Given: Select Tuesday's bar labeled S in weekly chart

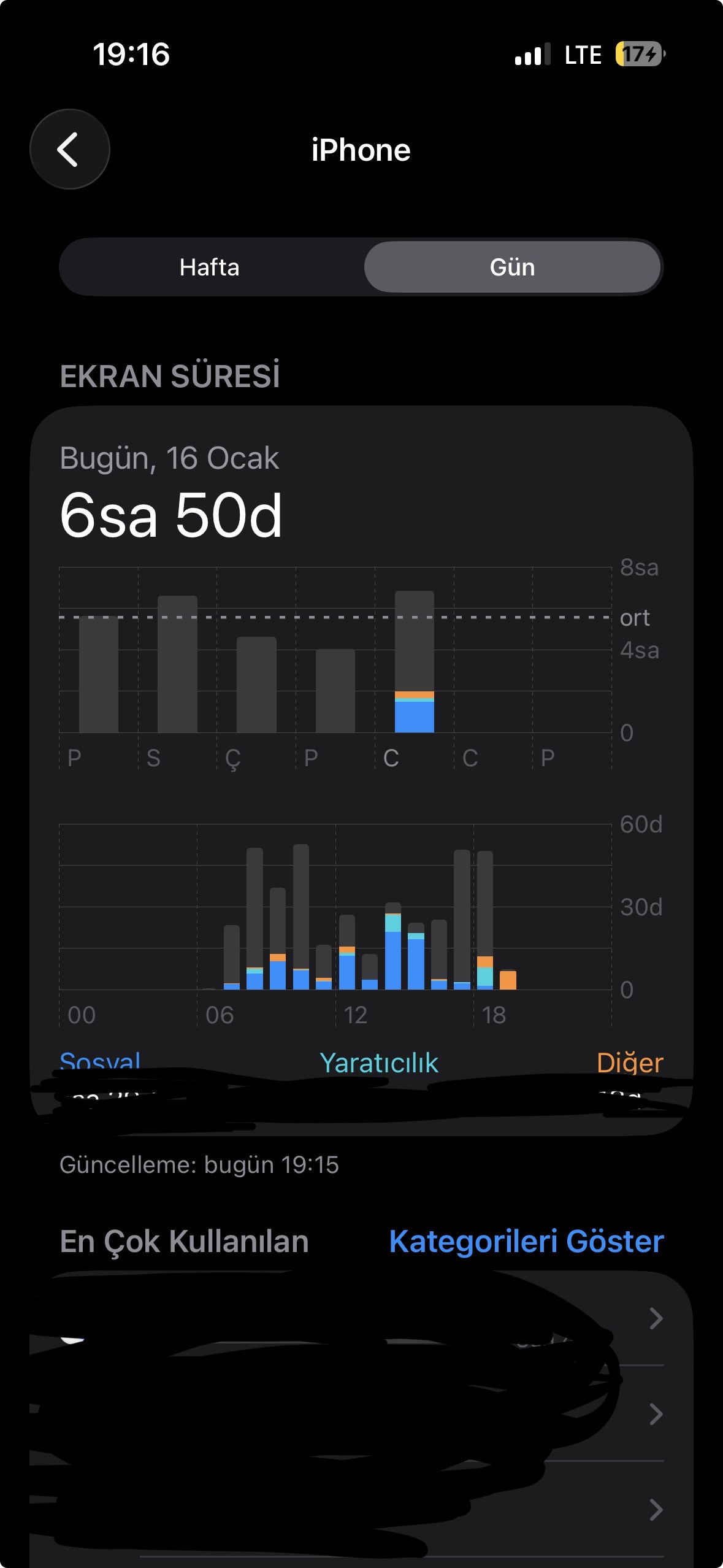Looking at the screenshot, I should point(177,664).
